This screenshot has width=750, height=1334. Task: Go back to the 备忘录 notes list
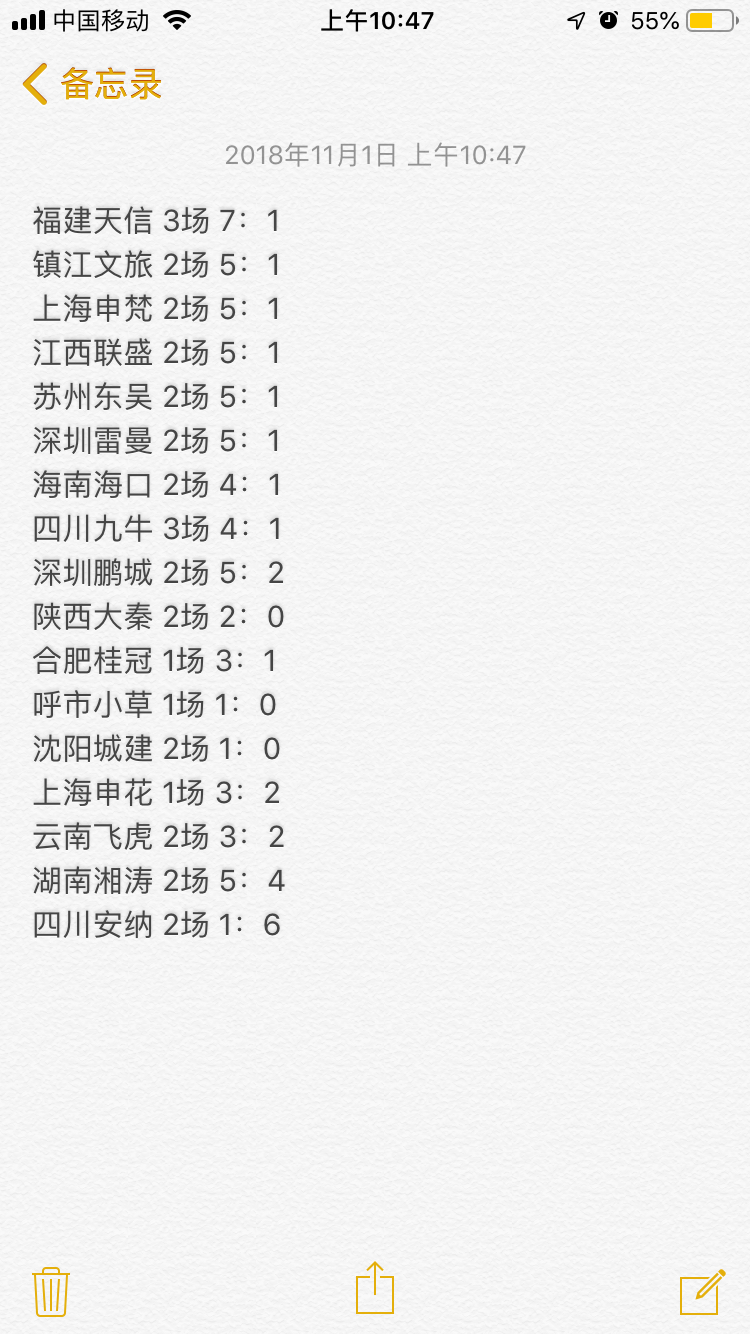pyautogui.click(x=92, y=84)
